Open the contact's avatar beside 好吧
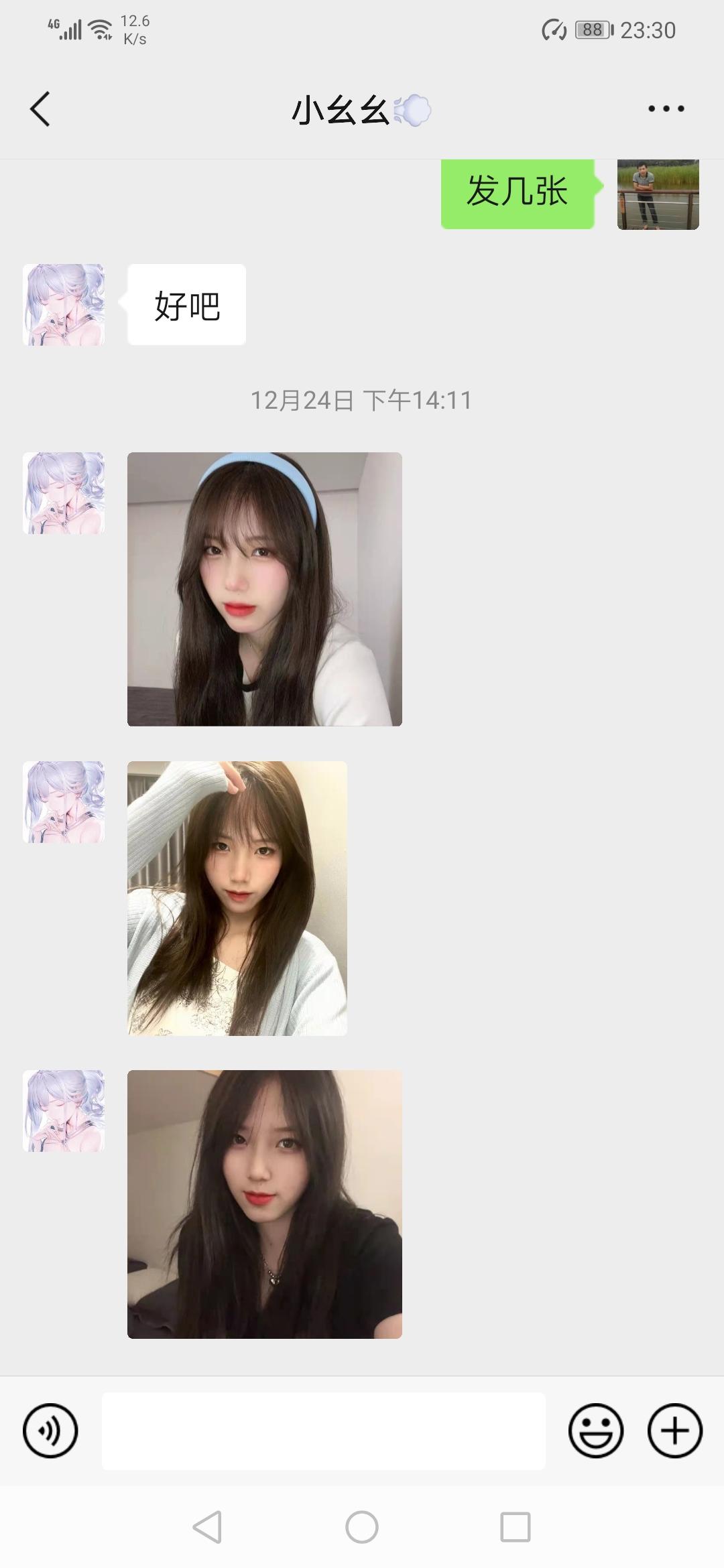The height and width of the screenshot is (1568, 724). pyautogui.click(x=64, y=305)
